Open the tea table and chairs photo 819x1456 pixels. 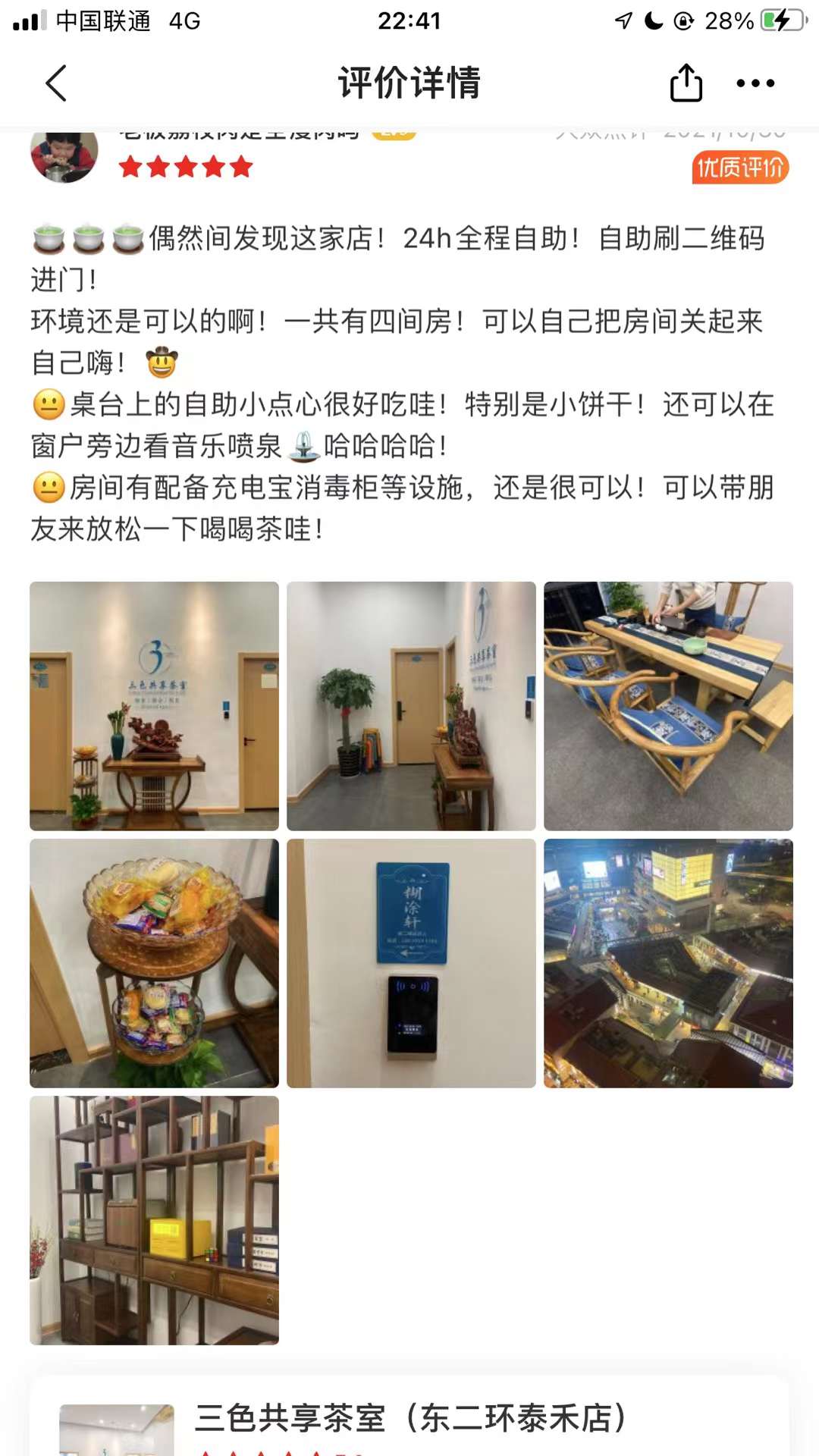(x=668, y=706)
